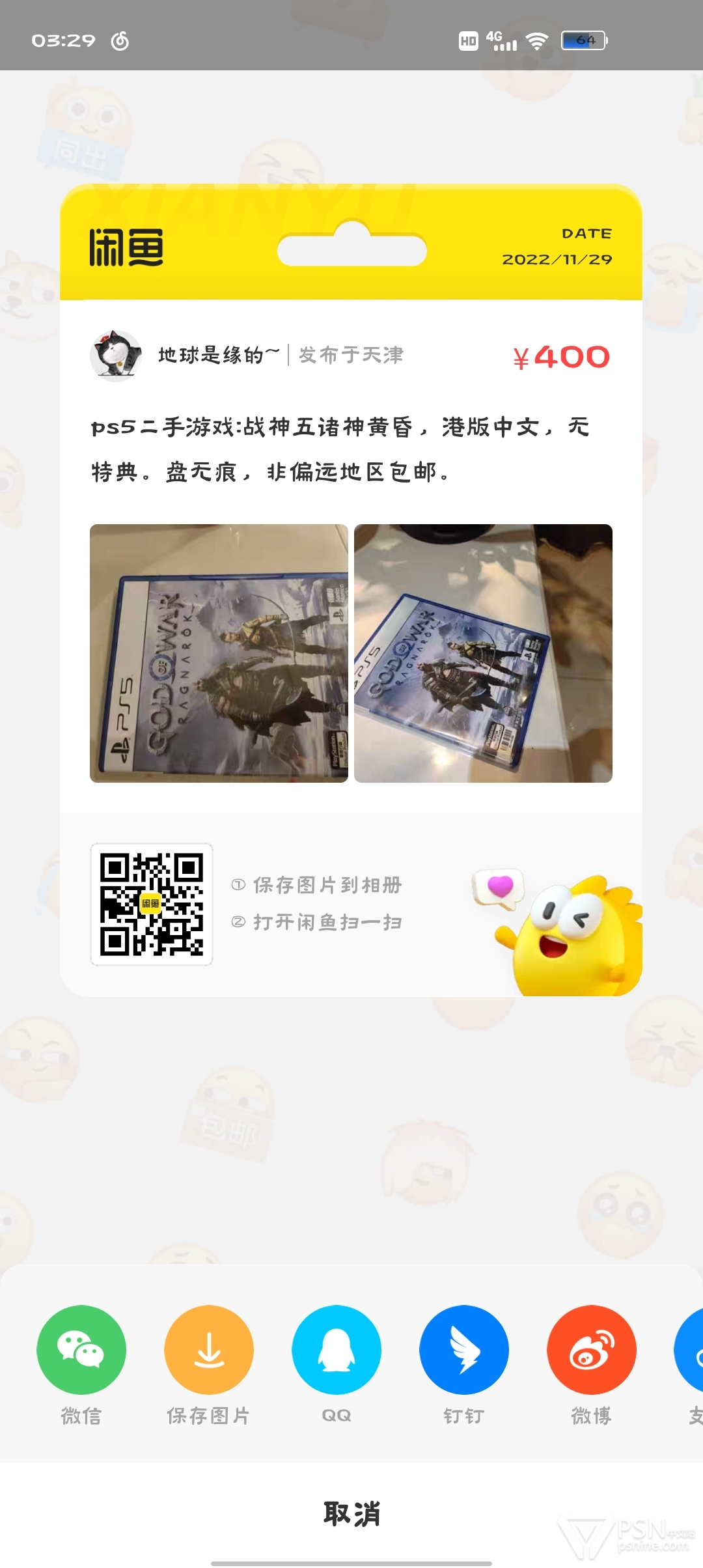
Task: Share the listing to WeChat (微信)
Action: [81, 1349]
